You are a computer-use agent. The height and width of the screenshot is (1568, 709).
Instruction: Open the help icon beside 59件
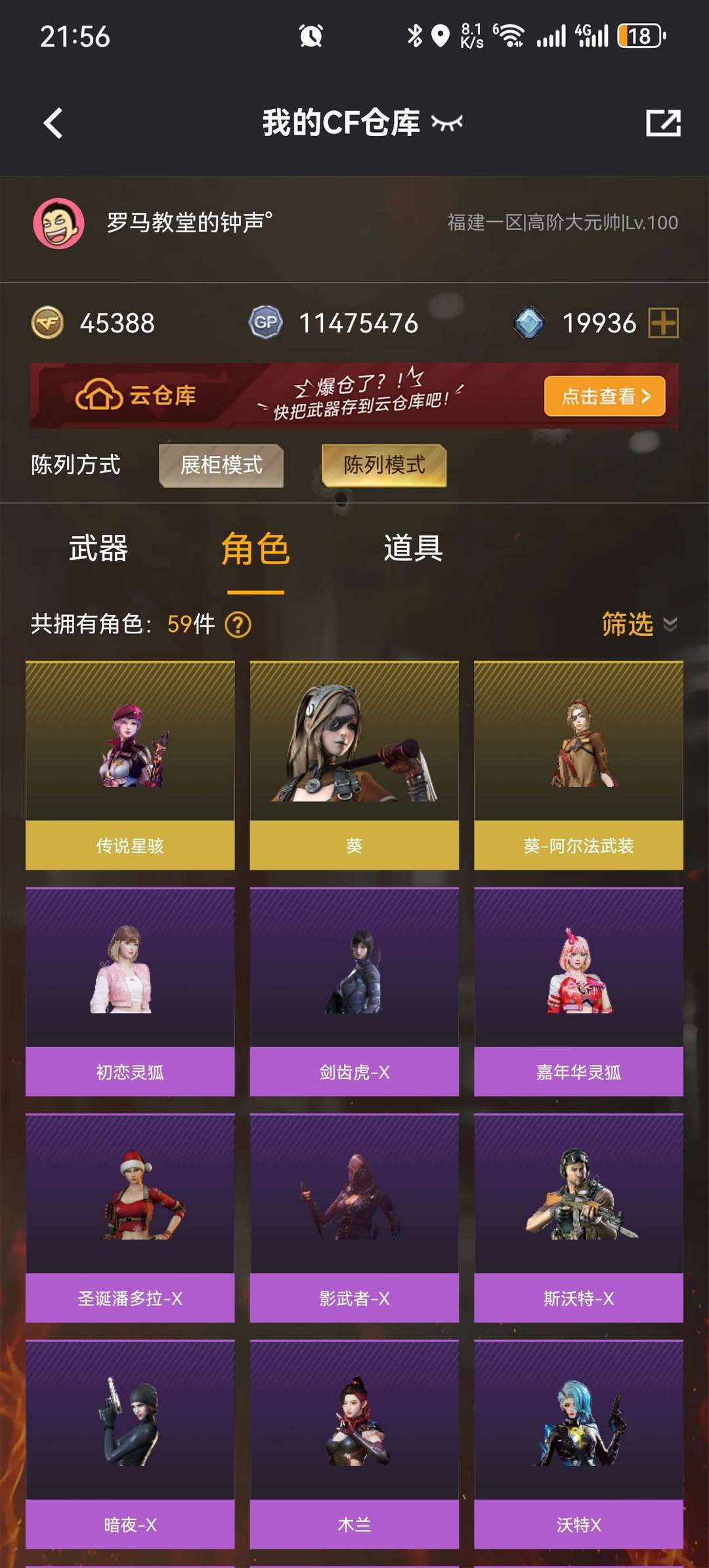pos(238,625)
